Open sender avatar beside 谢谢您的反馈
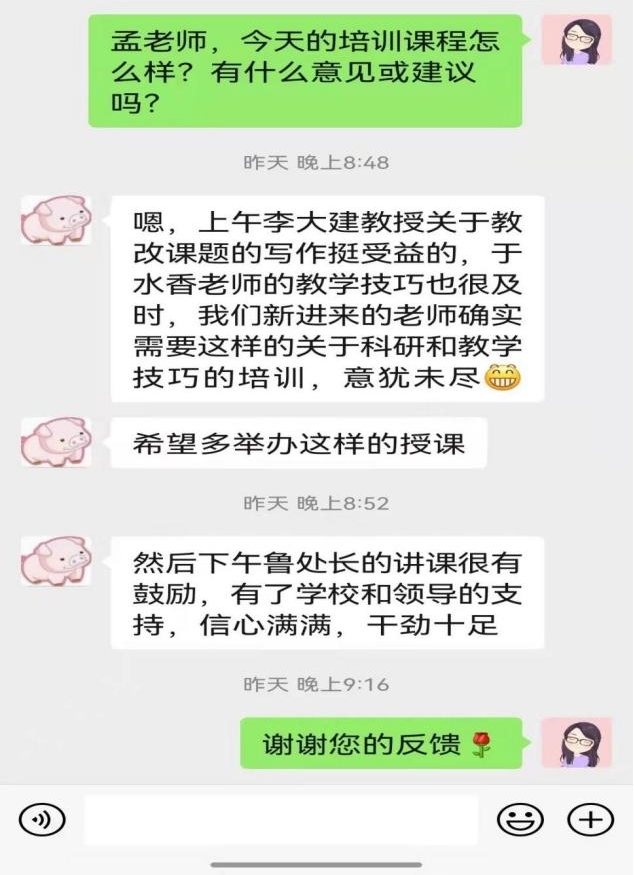Viewport: 634px width, 875px height. 576,743
